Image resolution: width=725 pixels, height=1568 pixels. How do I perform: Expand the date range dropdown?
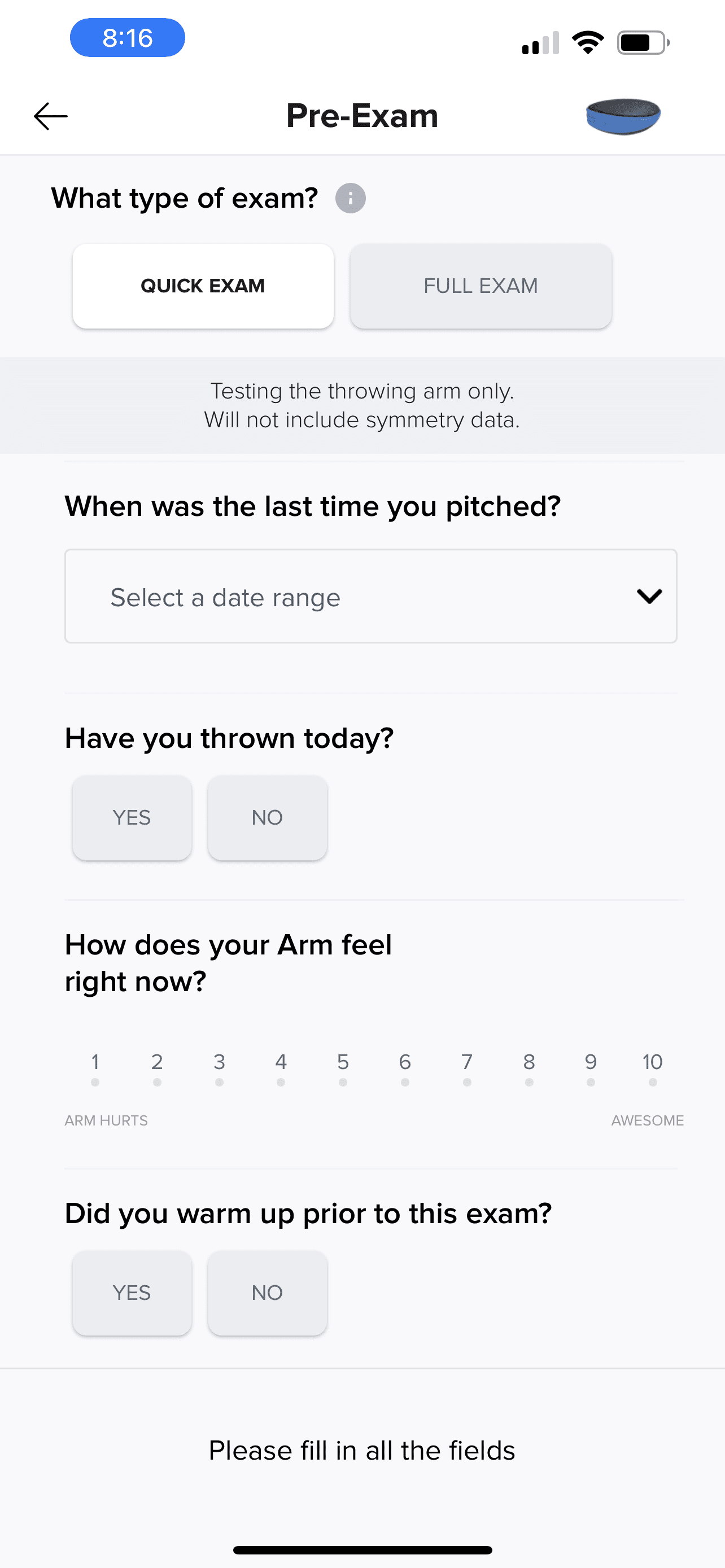click(x=370, y=597)
